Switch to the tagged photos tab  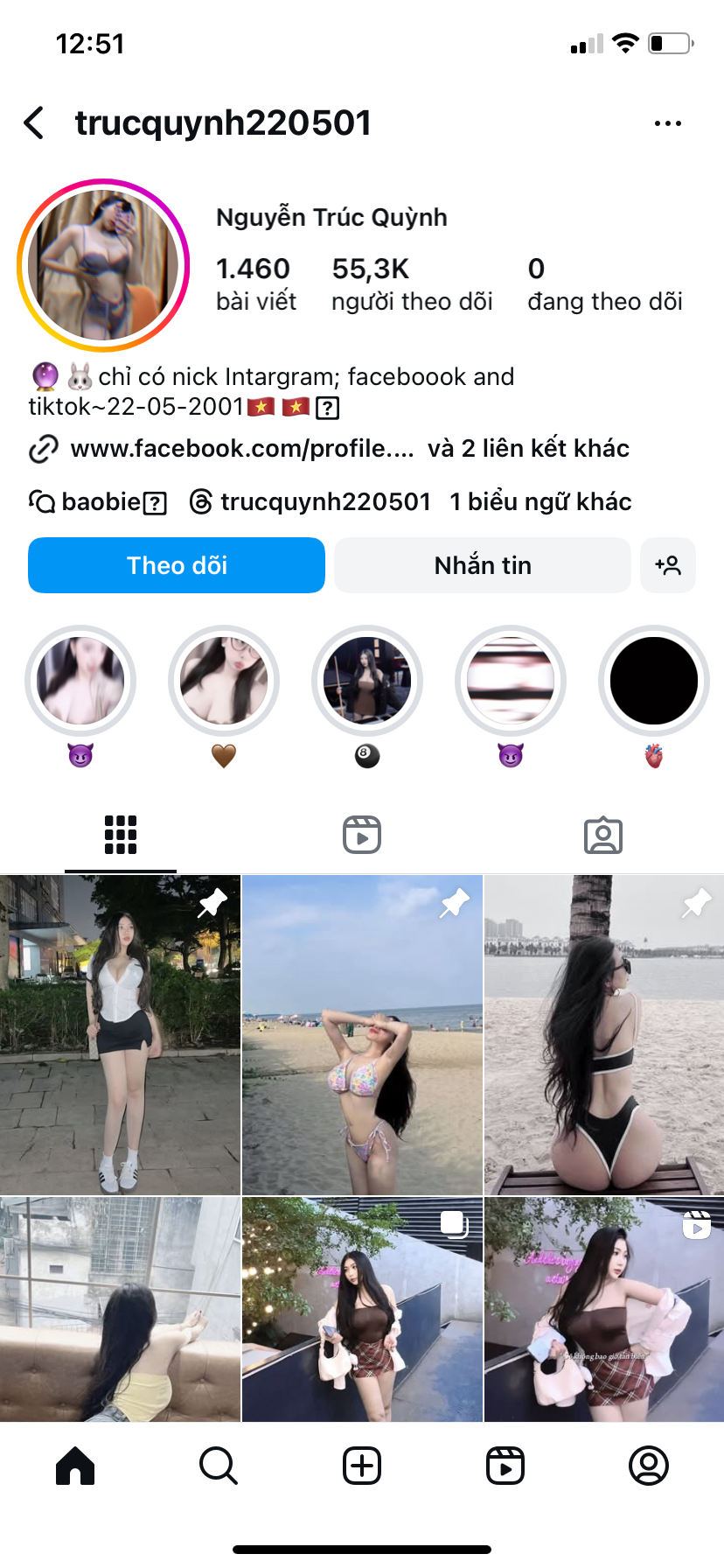[x=603, y=835]
